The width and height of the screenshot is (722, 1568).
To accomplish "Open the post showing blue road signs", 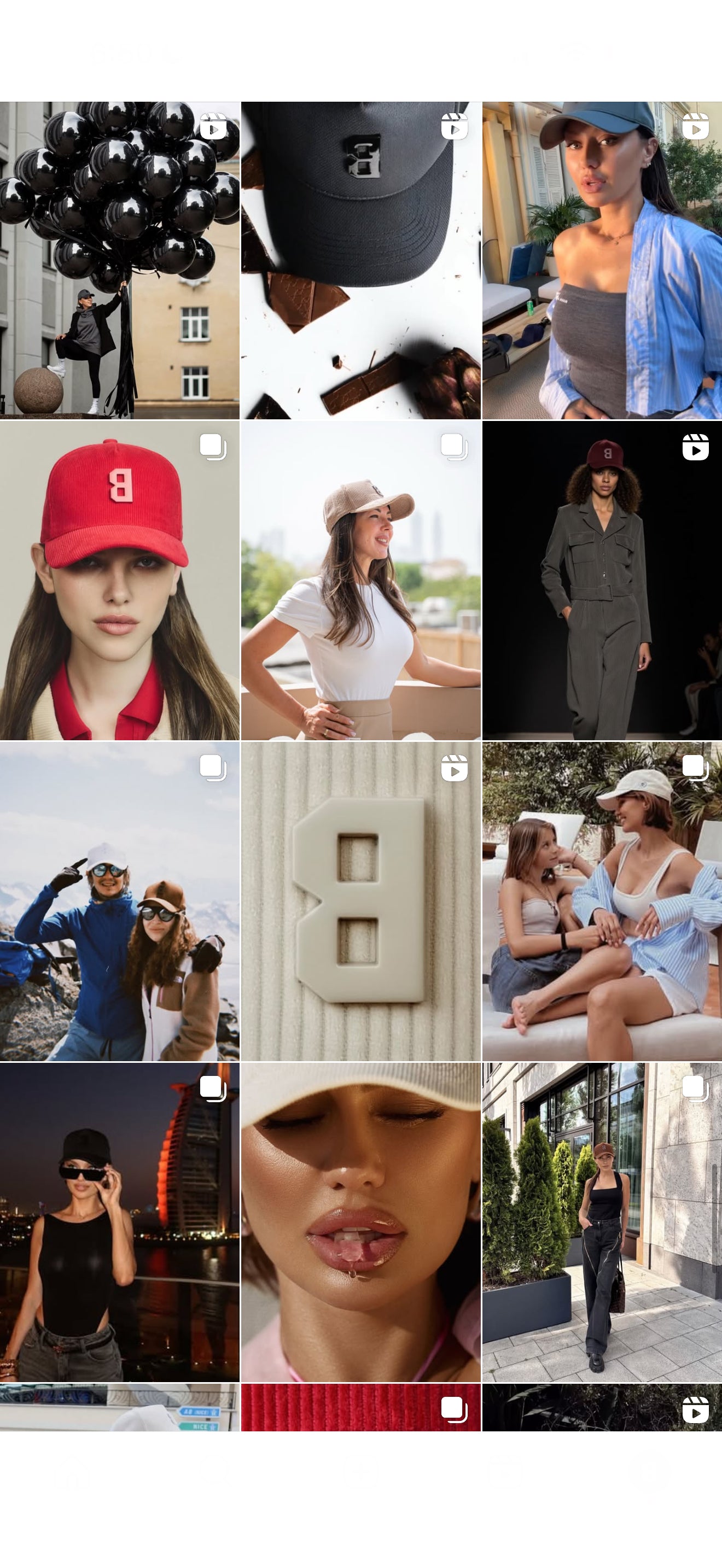I will click(119, 1407).
